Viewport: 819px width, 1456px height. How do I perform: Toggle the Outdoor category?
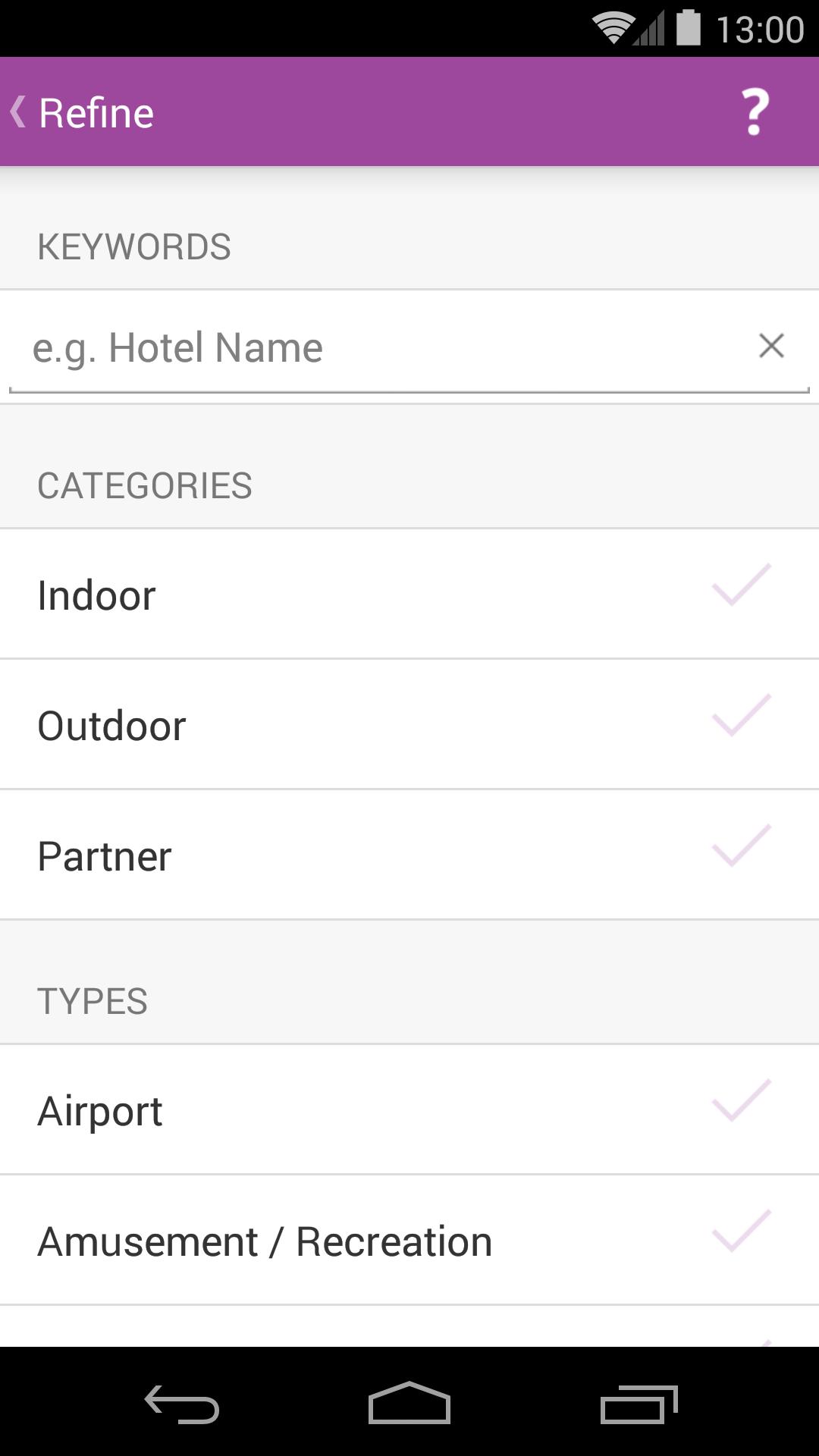409,725
